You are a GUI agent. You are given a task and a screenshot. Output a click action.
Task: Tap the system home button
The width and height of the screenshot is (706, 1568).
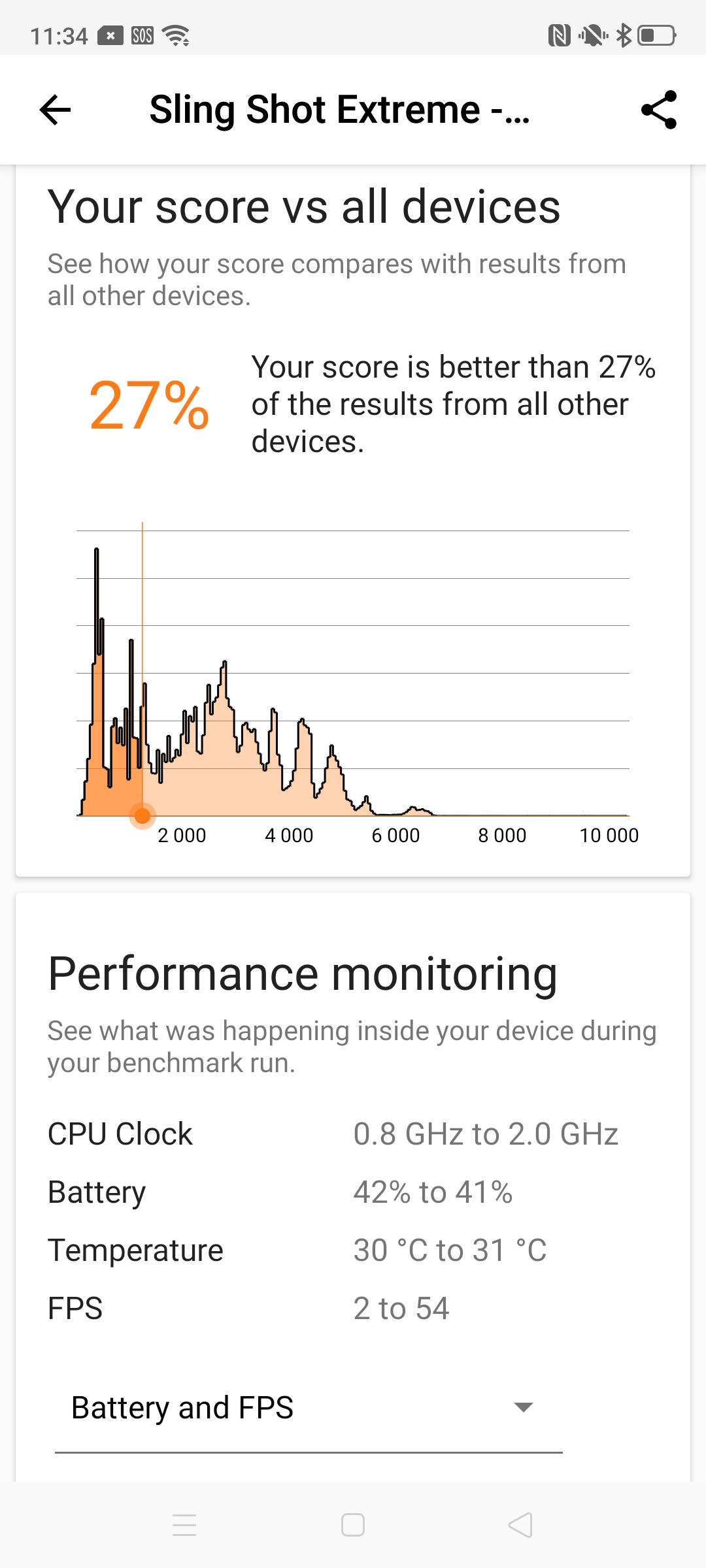[353, 1526]
